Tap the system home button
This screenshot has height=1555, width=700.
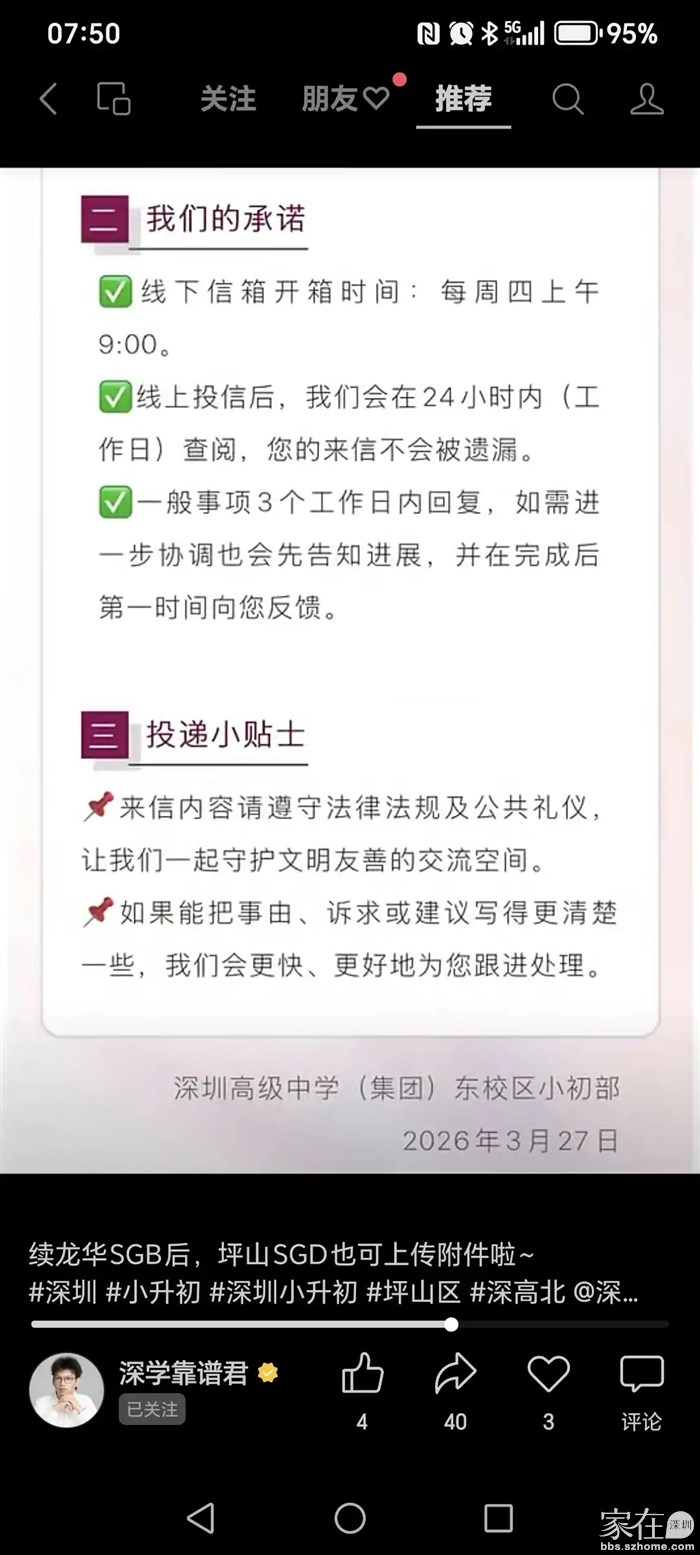pyautogui.click(x=350, y=1517)
